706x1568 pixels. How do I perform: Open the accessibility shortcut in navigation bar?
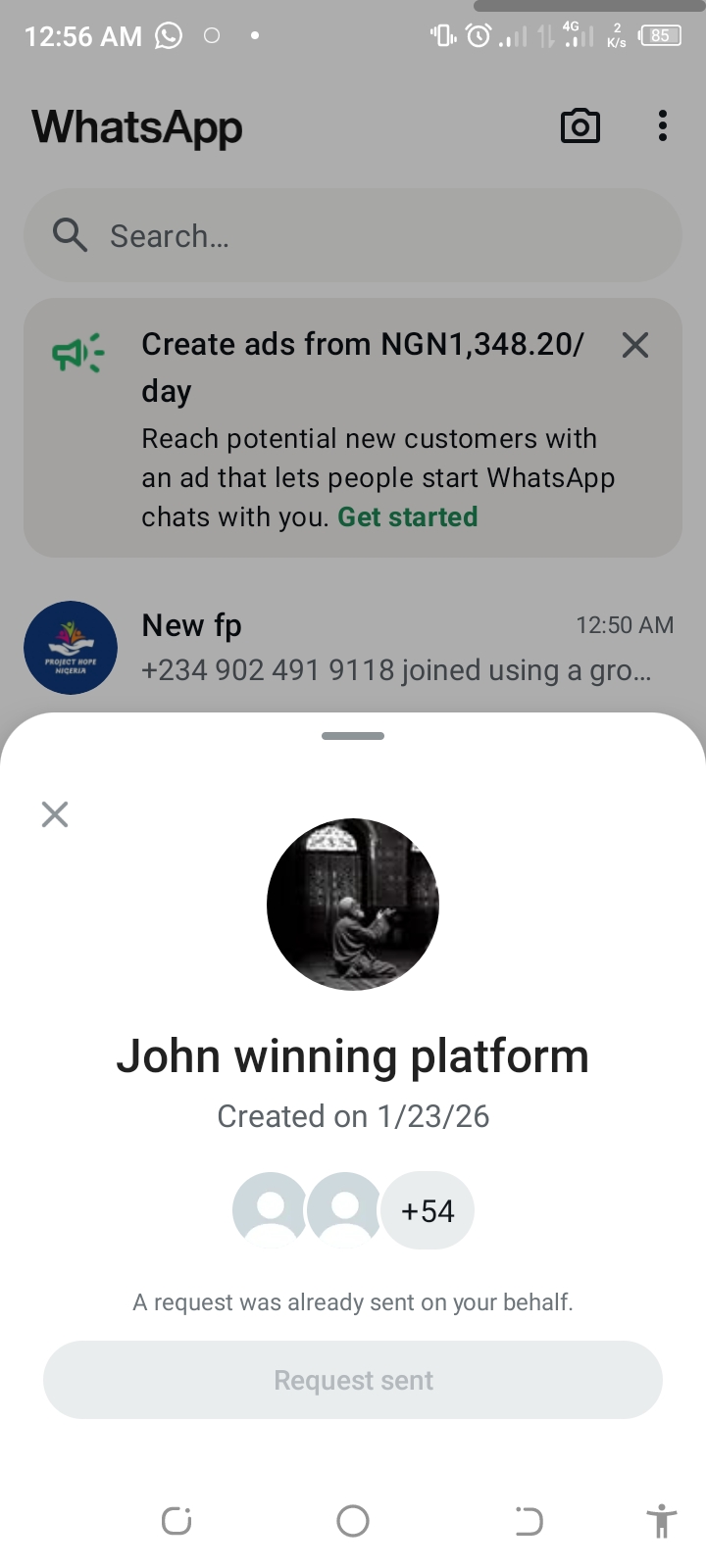[x=662, y=1521]
